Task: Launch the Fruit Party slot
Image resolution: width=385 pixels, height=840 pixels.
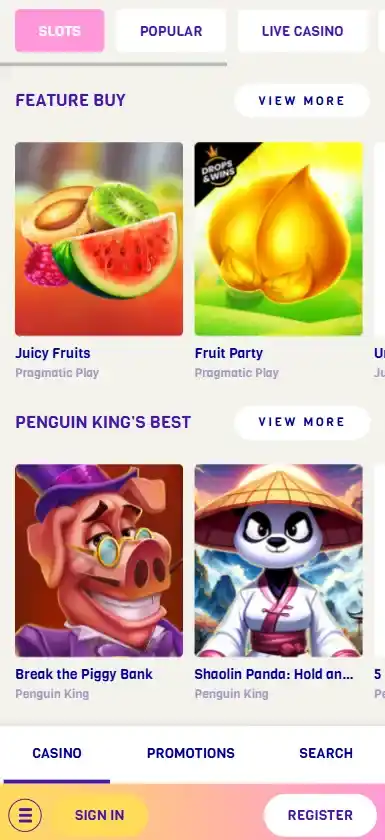Action: point(278,239)
